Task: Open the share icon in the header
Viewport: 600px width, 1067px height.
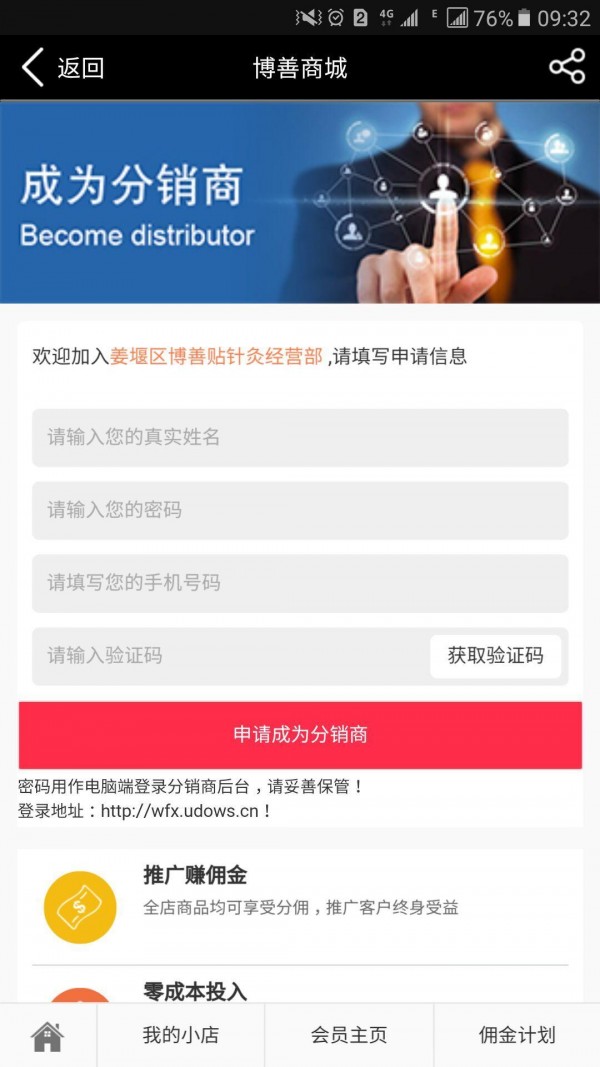Action: [567, 68]
